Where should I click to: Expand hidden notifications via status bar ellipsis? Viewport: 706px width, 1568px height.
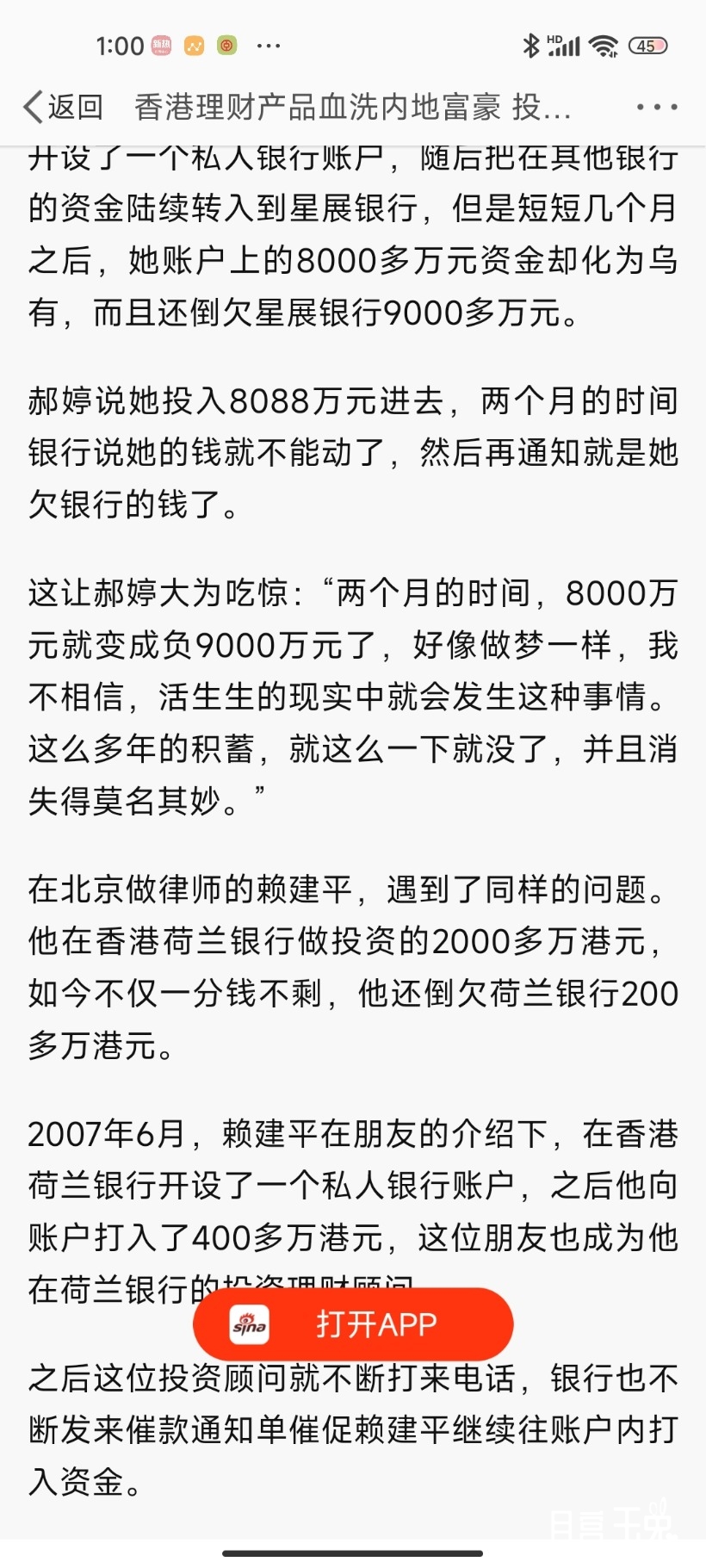coord(269,45)
